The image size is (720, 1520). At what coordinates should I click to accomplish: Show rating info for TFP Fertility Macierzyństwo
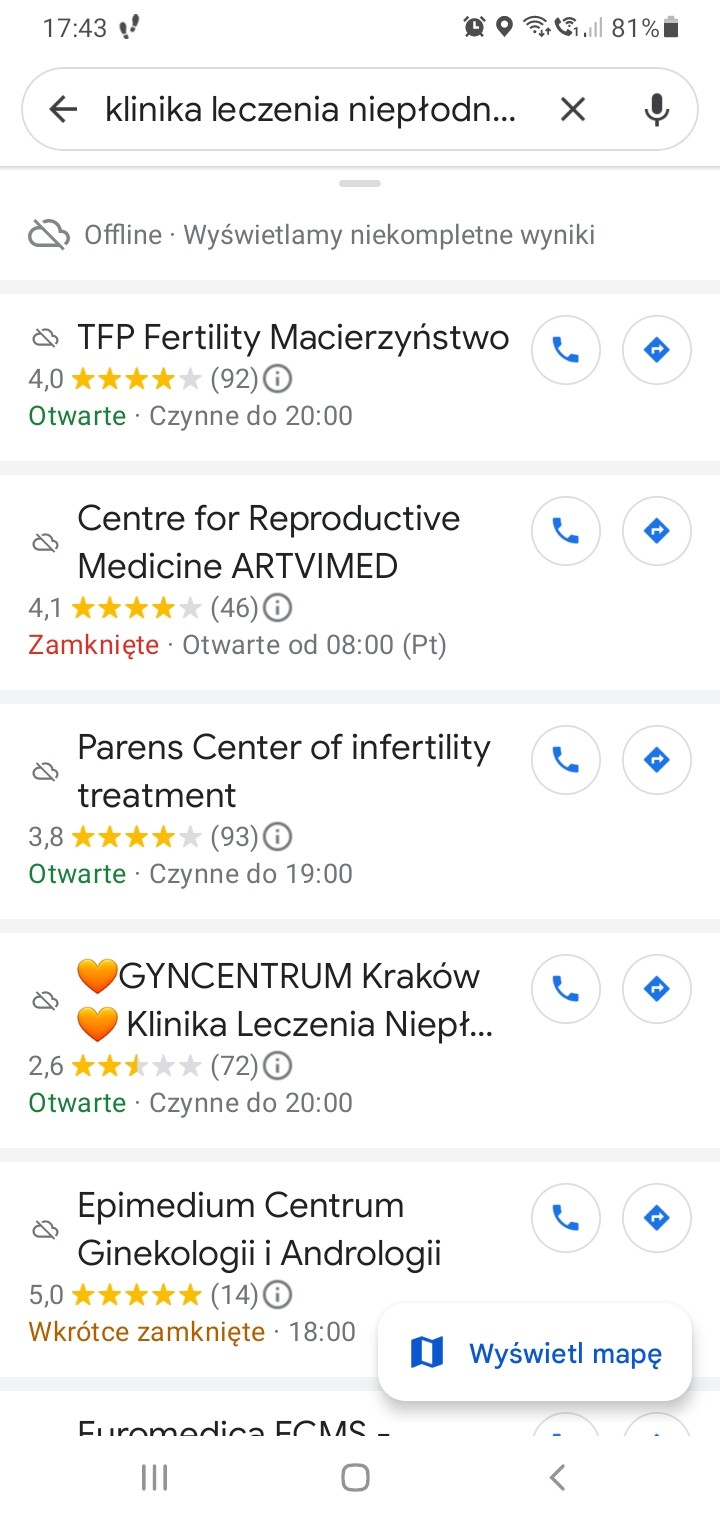(x=280, y=379)
